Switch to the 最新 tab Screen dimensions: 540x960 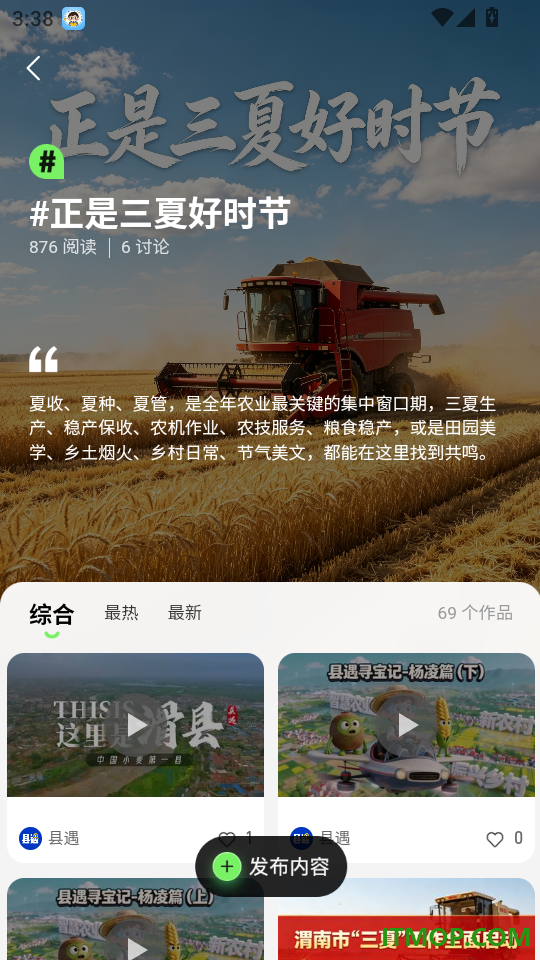point(184,613)
